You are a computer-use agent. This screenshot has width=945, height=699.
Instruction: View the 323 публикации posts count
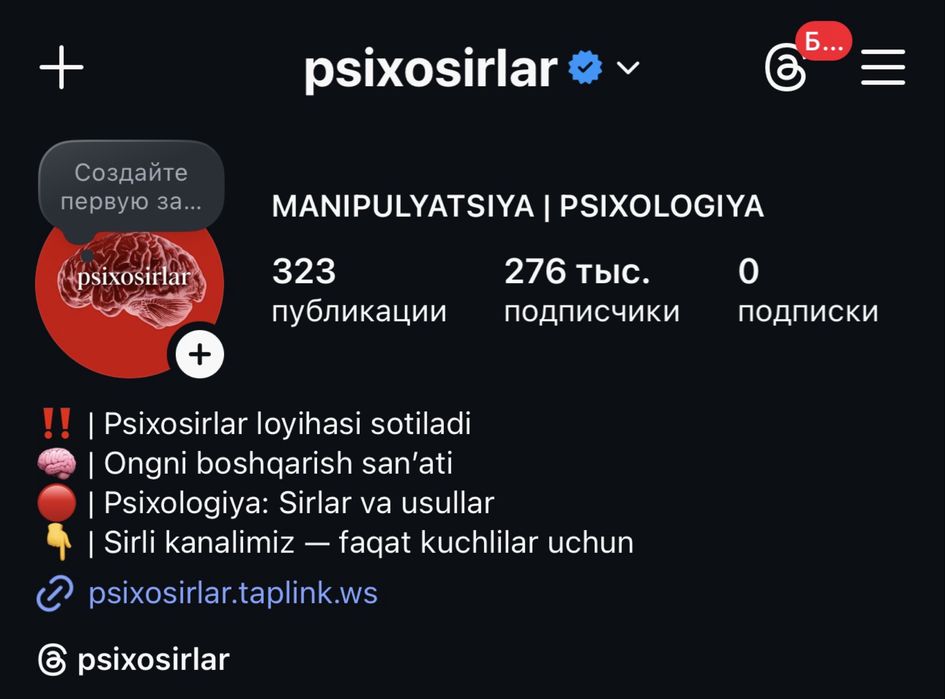click(358, 291)
